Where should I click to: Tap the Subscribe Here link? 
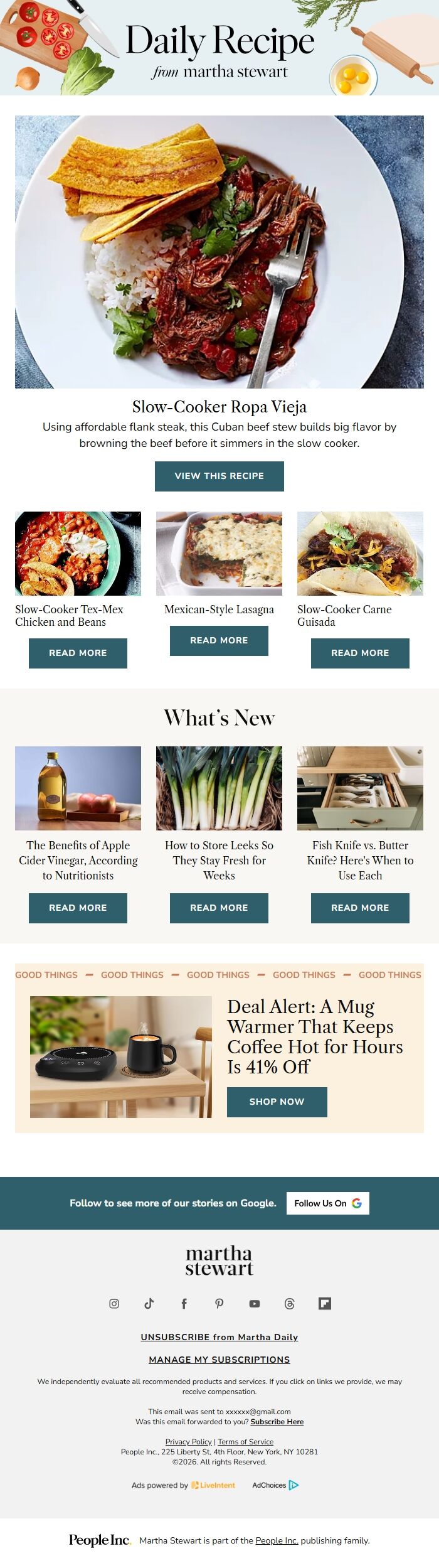[x=277, y=1422]
